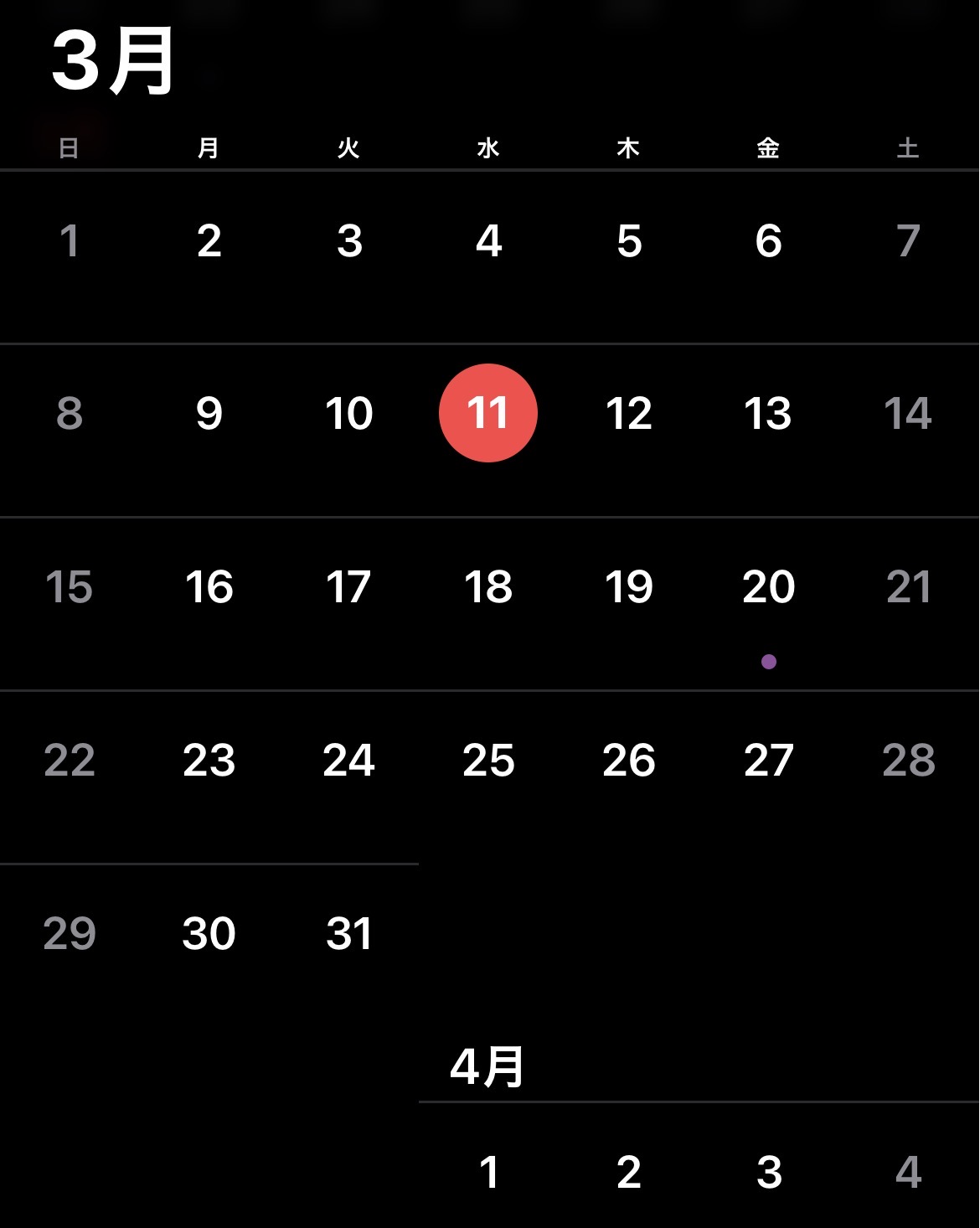Choose March 28
Viewport: 980px width, 1228px height.
point(908,760)
